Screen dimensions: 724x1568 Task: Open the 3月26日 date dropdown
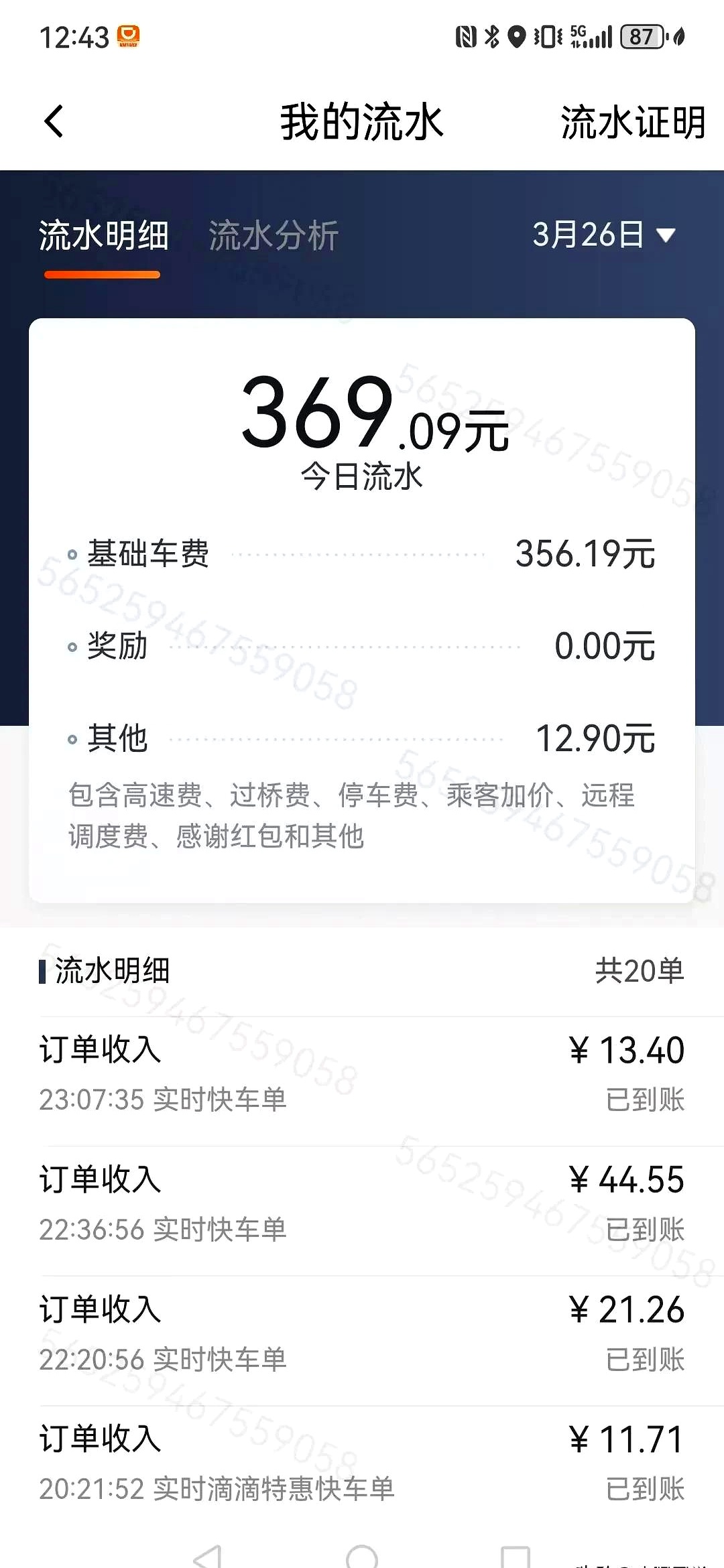click(x=603, y=235)
